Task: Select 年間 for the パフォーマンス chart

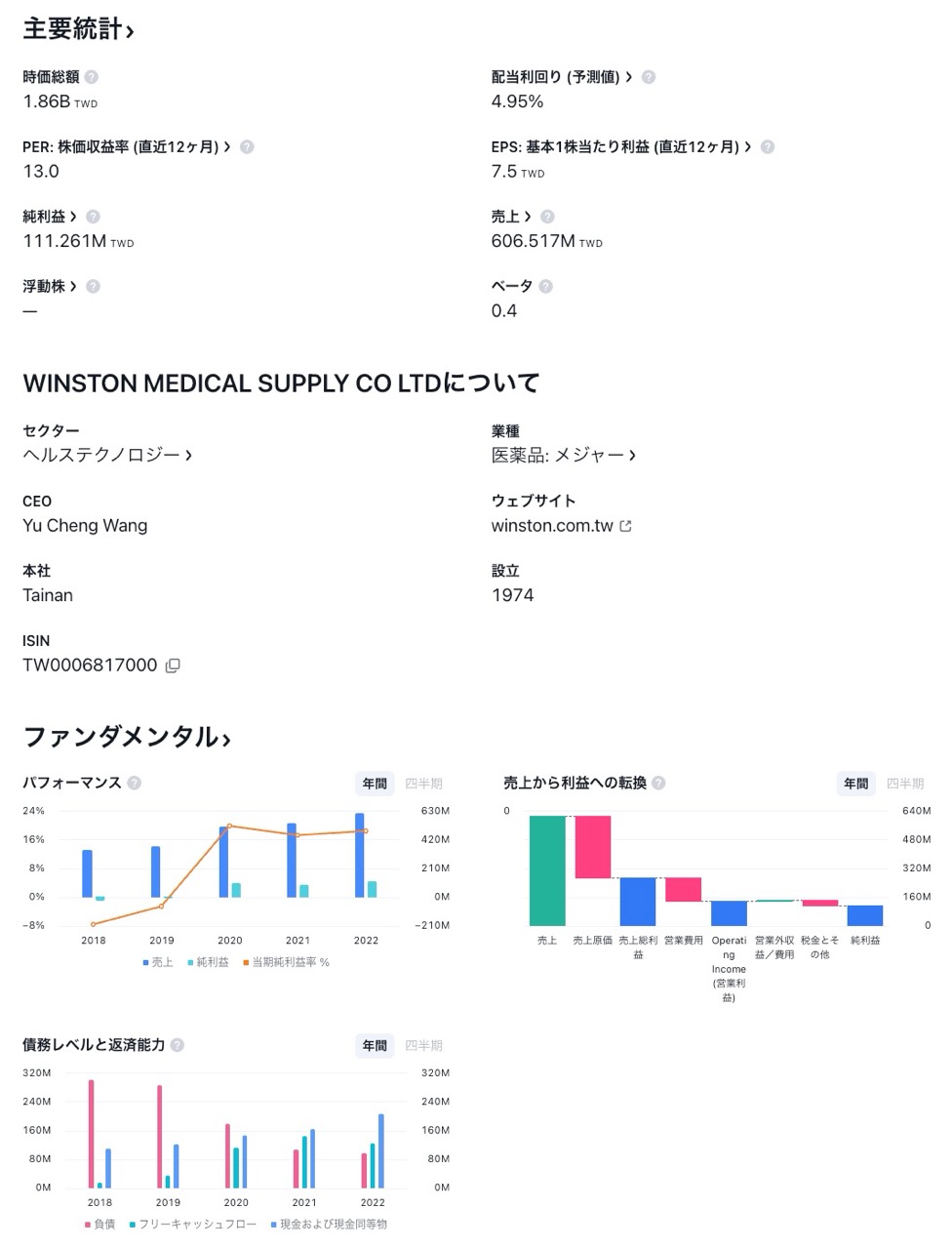Action: (x=375, y=784)
